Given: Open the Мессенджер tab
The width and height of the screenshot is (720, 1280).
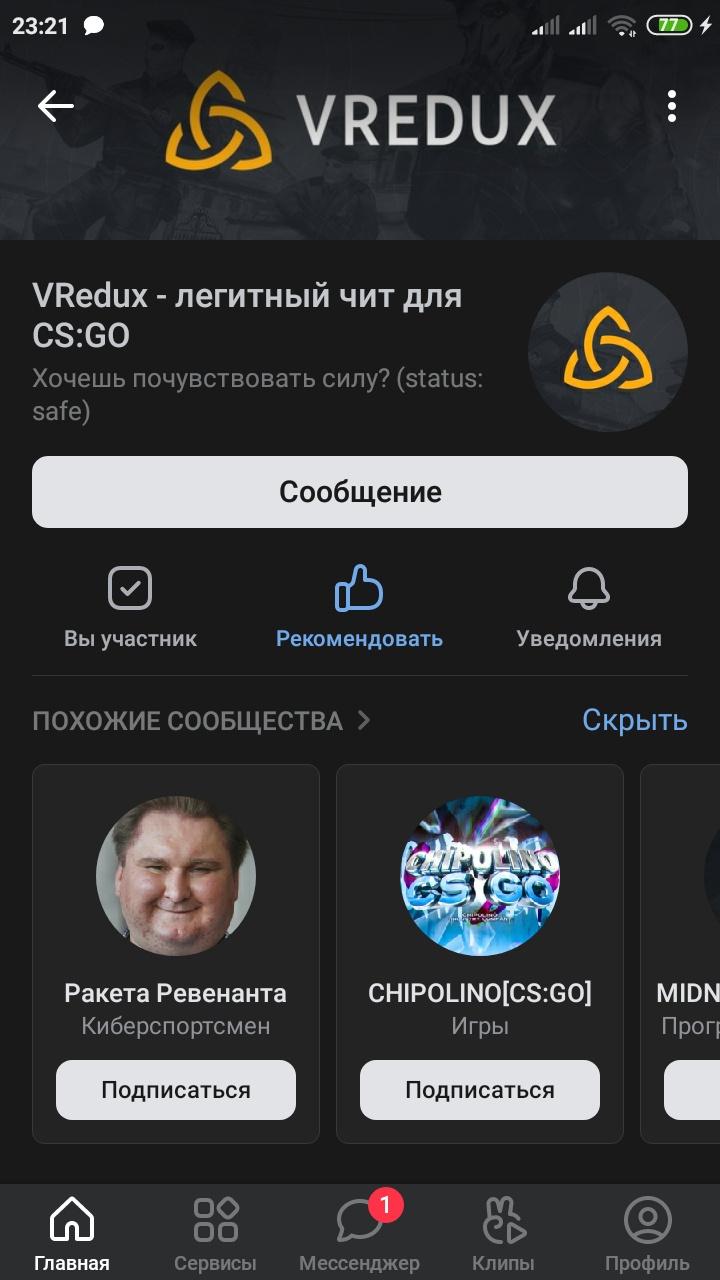Looking at the screenshot, I should click(359, 1235).
